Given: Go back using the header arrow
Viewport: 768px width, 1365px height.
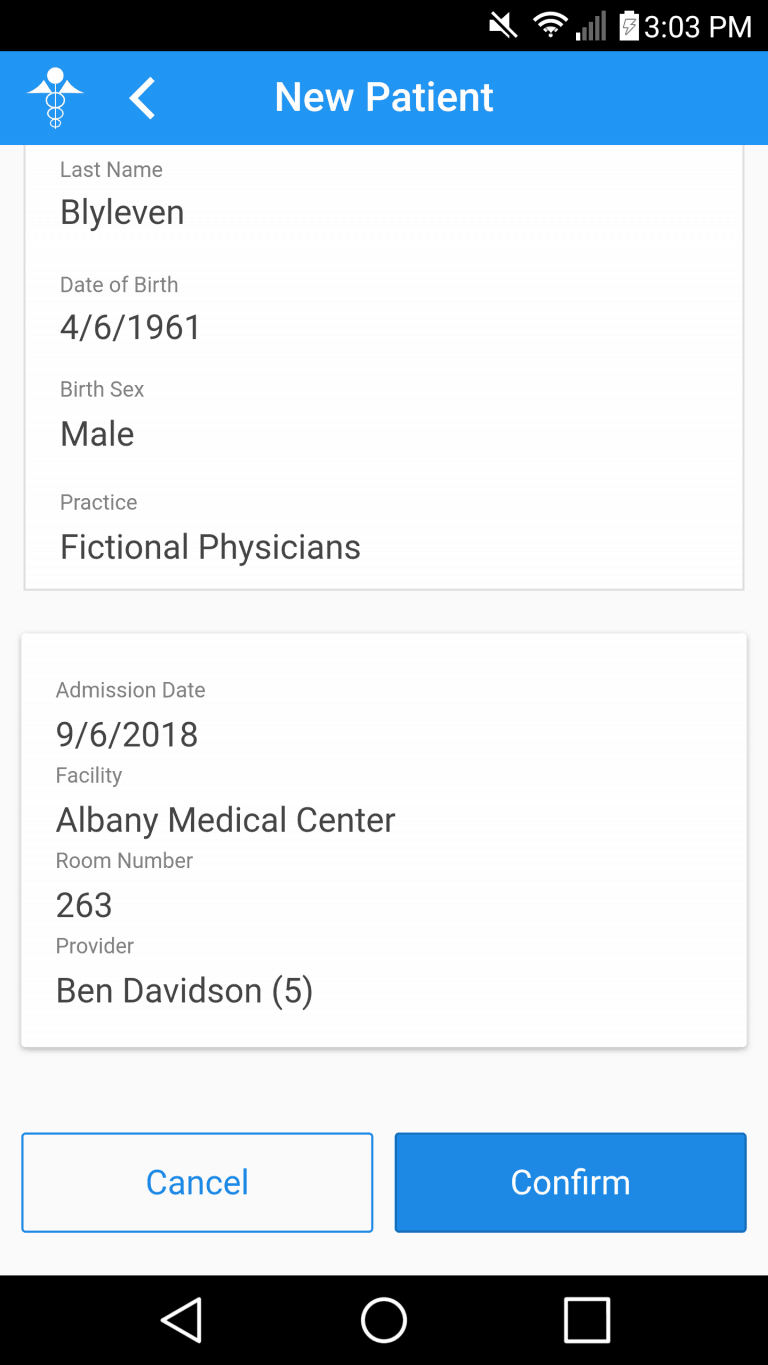Looking at the screenshot, I should tap(142, 98).
